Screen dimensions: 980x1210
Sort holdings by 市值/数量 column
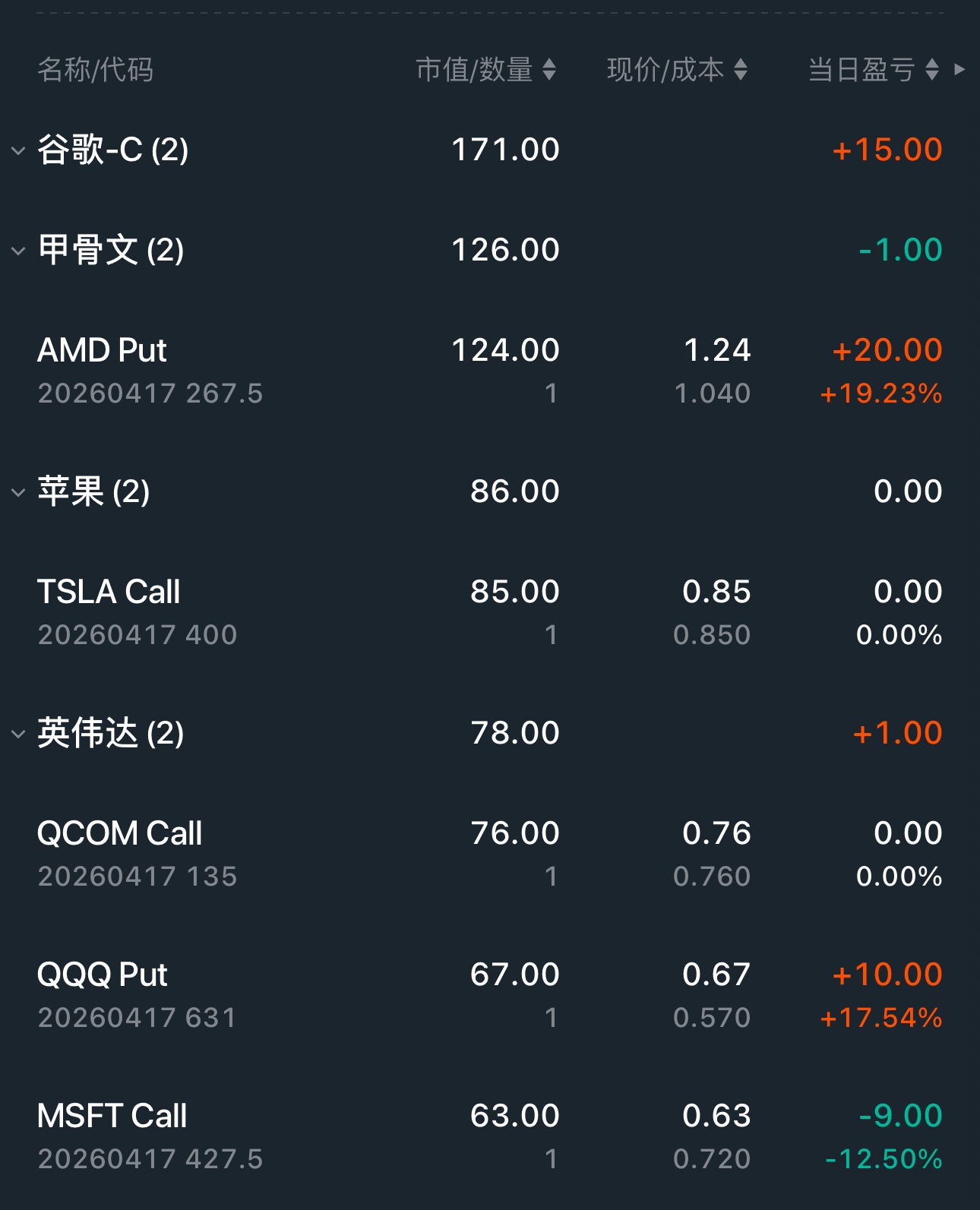pyautogui.click(x=486, y=70)
